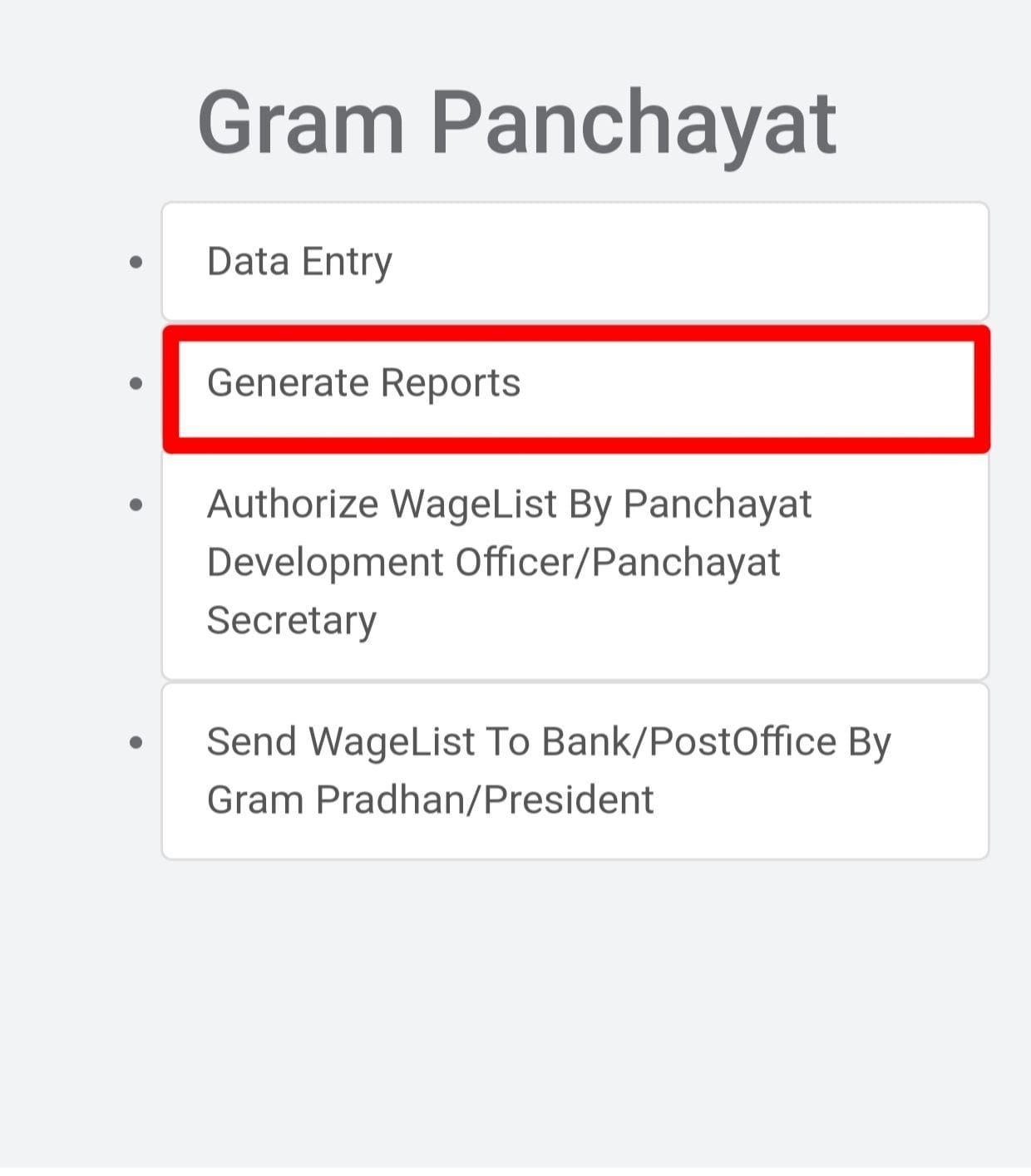1031x1176 pixels.
Task: Click the Gram Panchayat heading
Action: click(515, 121)
